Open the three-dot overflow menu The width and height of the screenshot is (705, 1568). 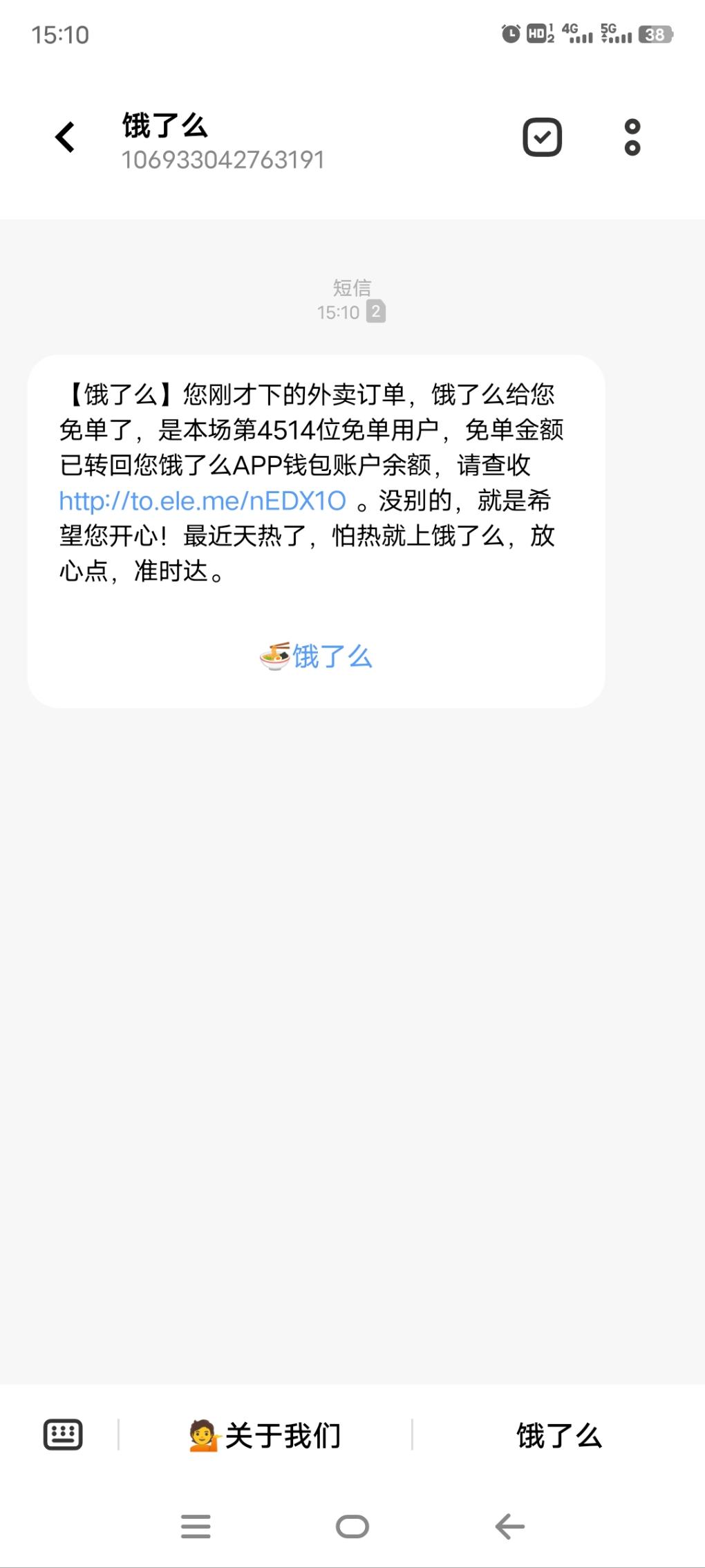pos(632,137)
